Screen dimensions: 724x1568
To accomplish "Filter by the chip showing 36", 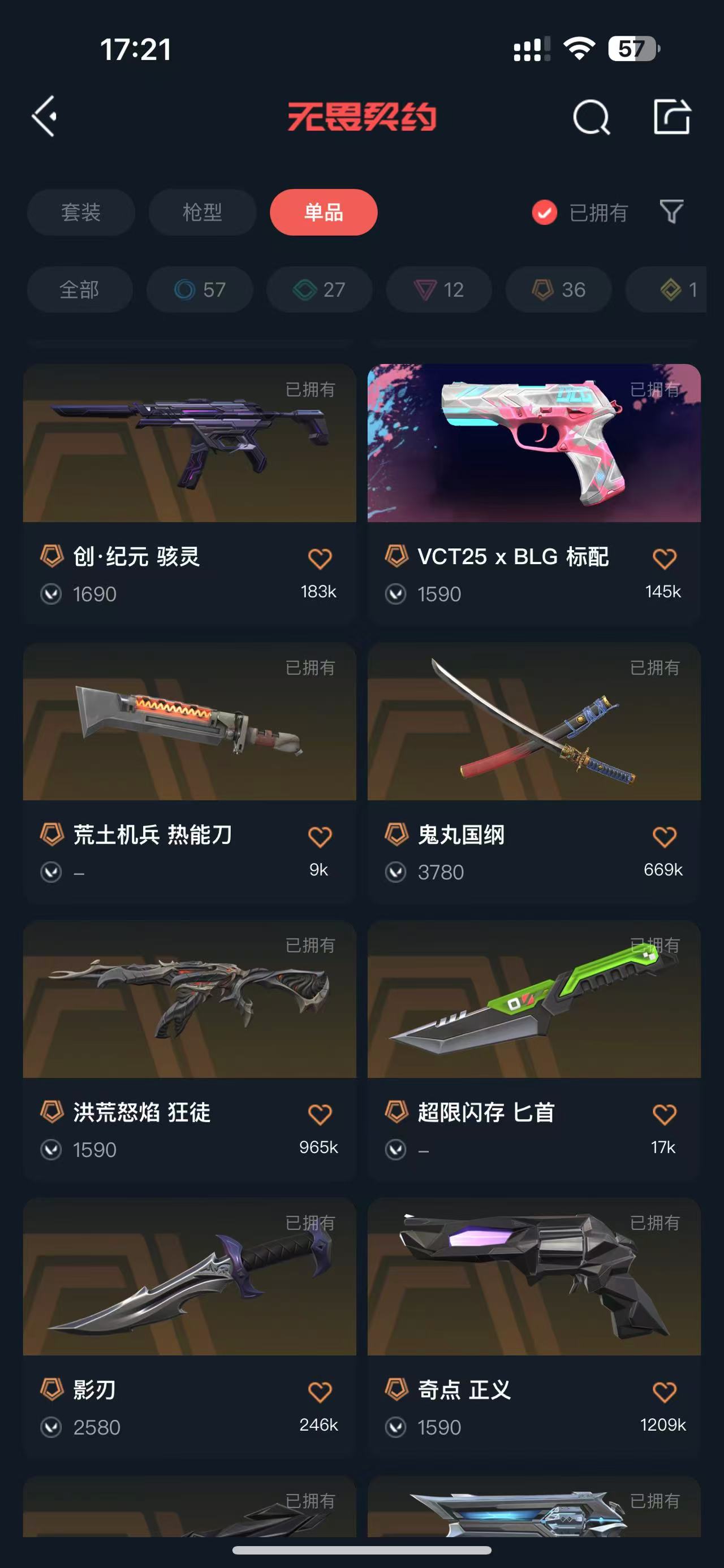I will tap(558, 290).
